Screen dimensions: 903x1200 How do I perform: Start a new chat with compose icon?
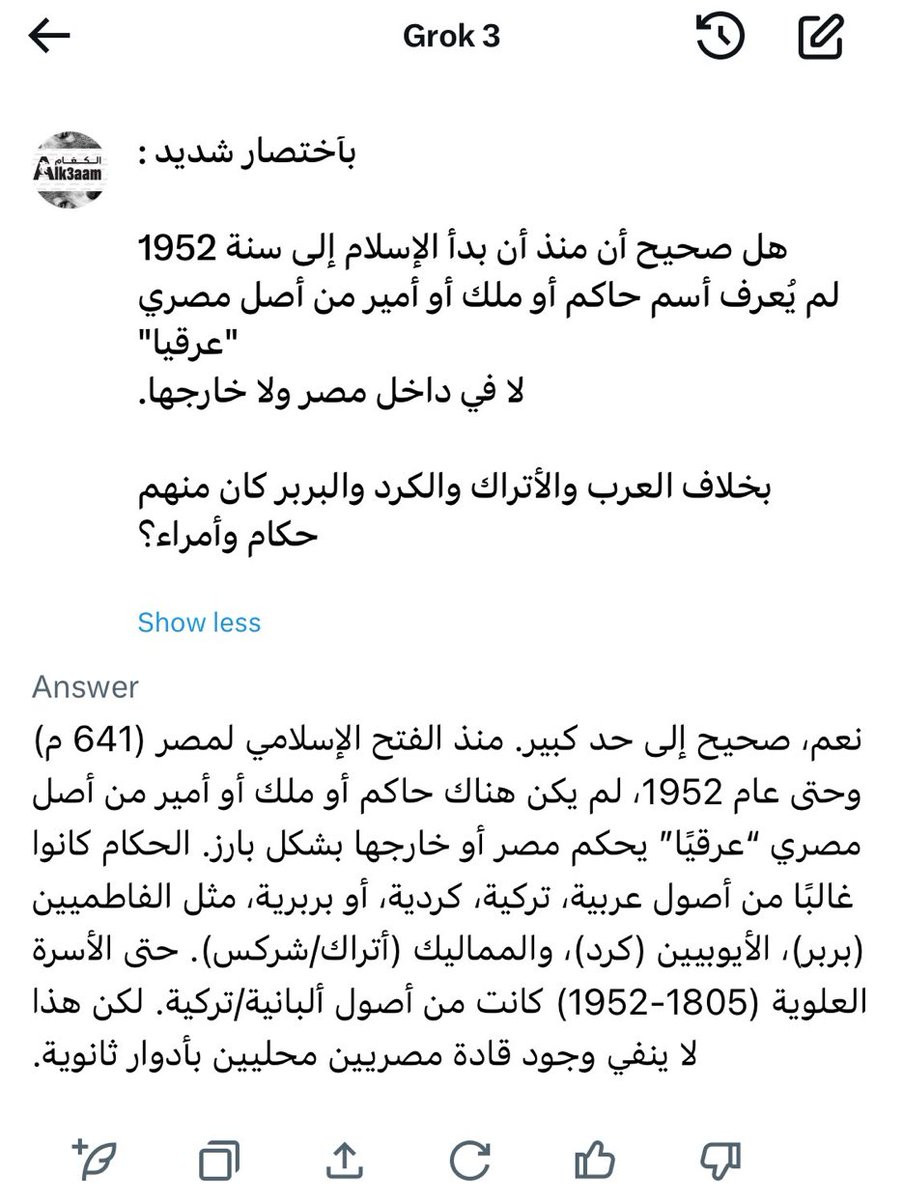point(823,37)
